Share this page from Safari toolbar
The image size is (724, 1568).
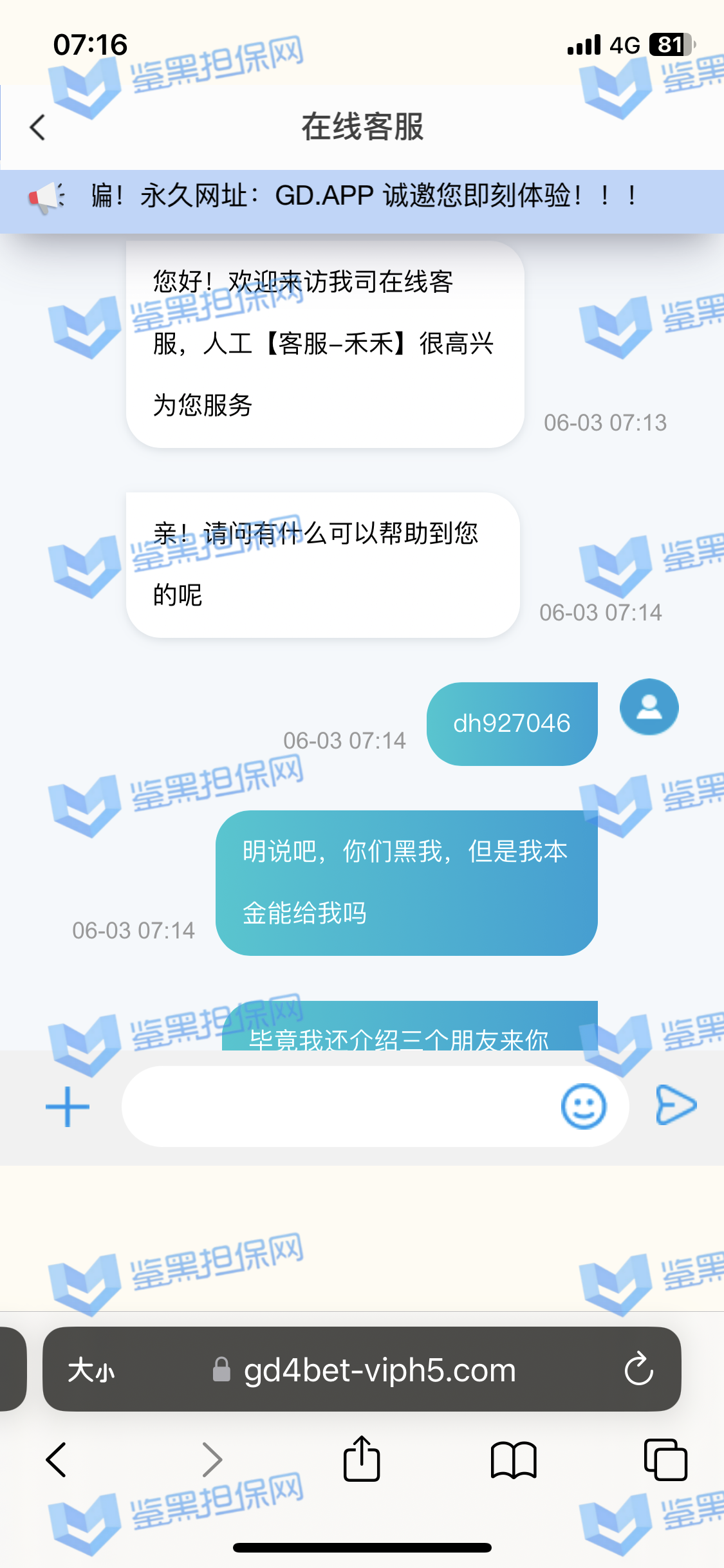(x=362, y=1459)
